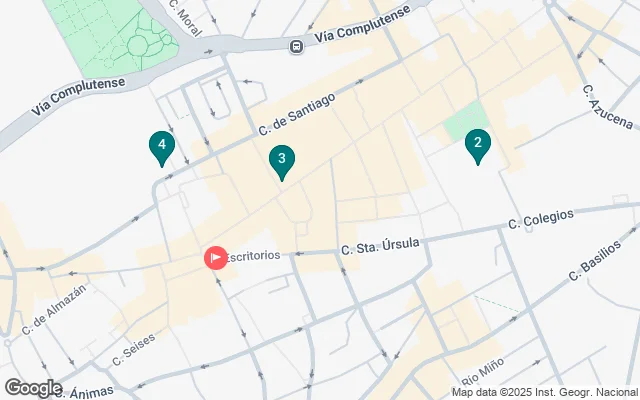
Task: Select map marker number 2
Action: coord(478,145)
